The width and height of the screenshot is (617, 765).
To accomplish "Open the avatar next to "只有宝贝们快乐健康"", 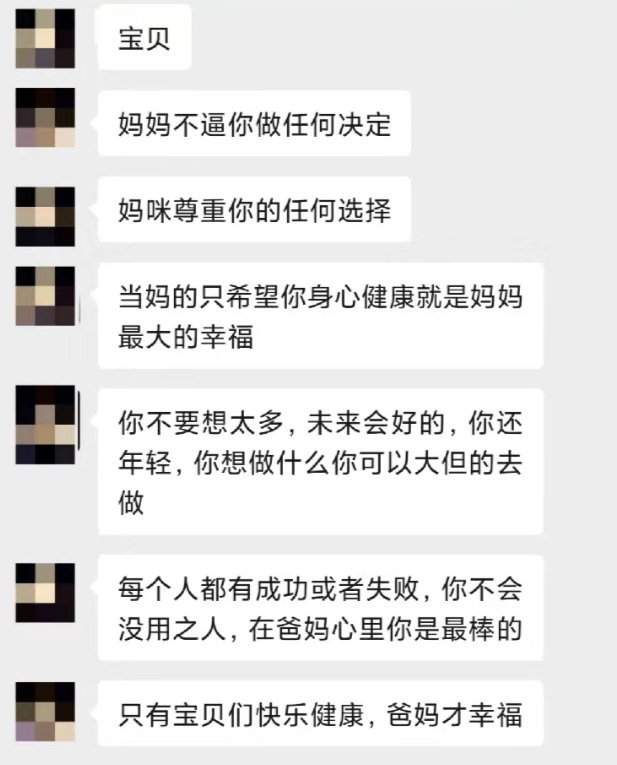I will [x=45, y=712].
